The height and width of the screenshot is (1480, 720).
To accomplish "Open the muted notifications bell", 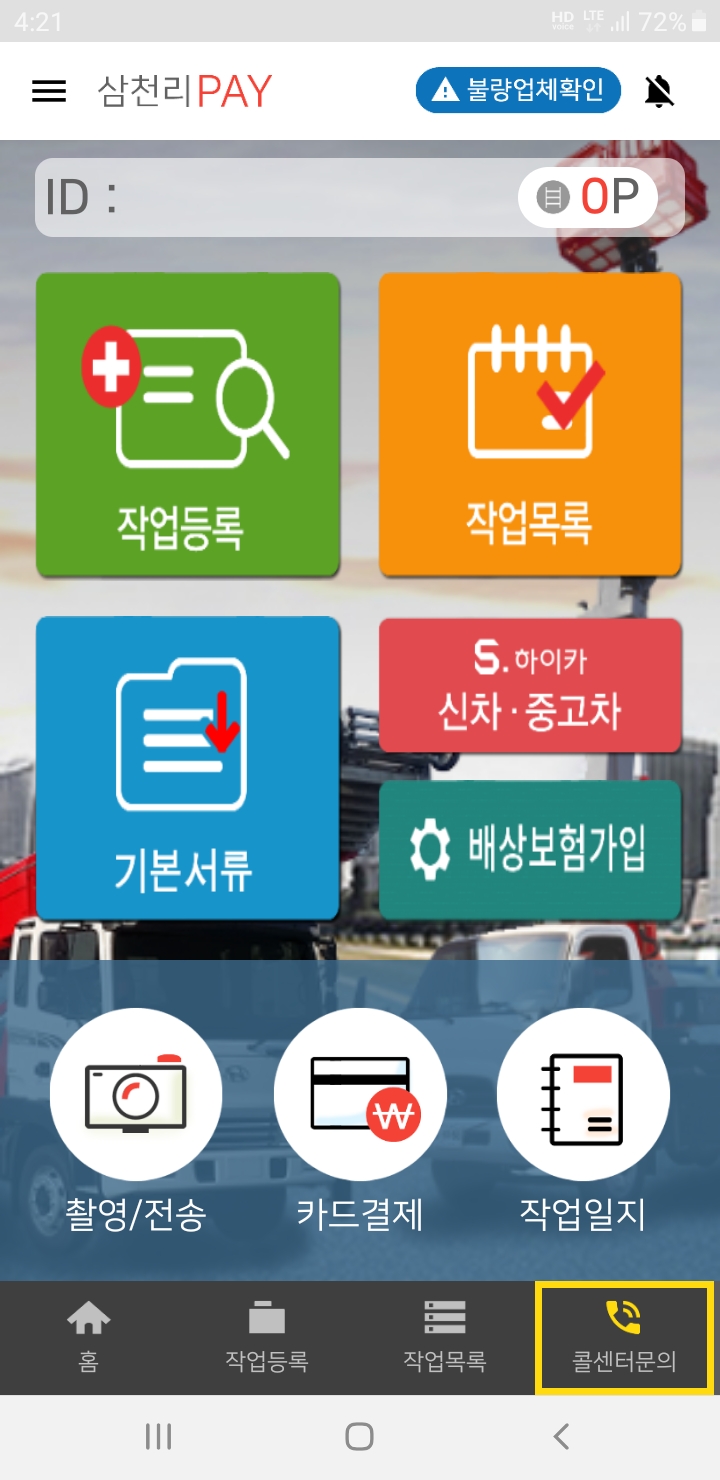I will click(x=659, y=92).
